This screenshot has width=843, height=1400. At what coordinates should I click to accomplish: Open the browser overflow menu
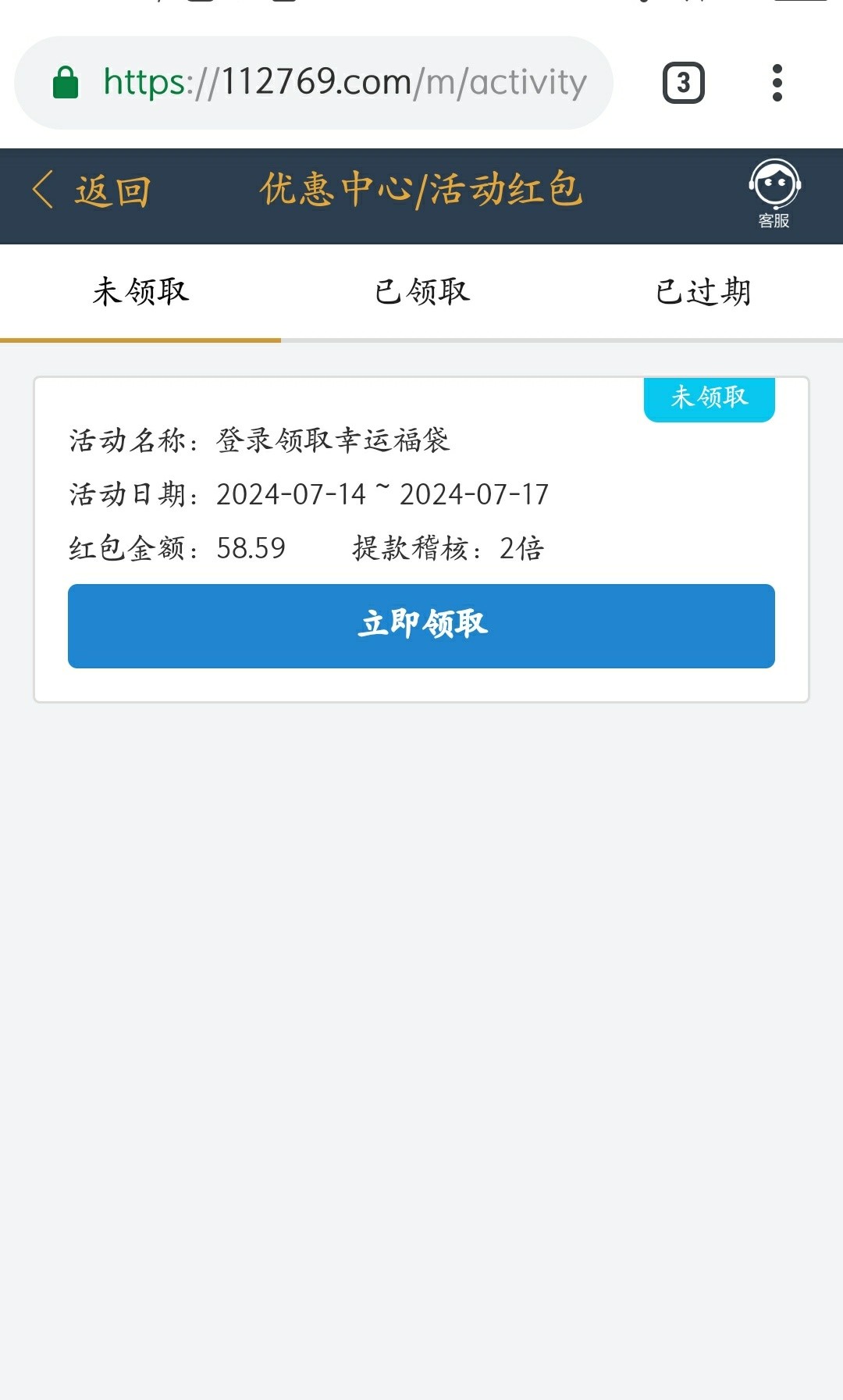click(777, 83)
